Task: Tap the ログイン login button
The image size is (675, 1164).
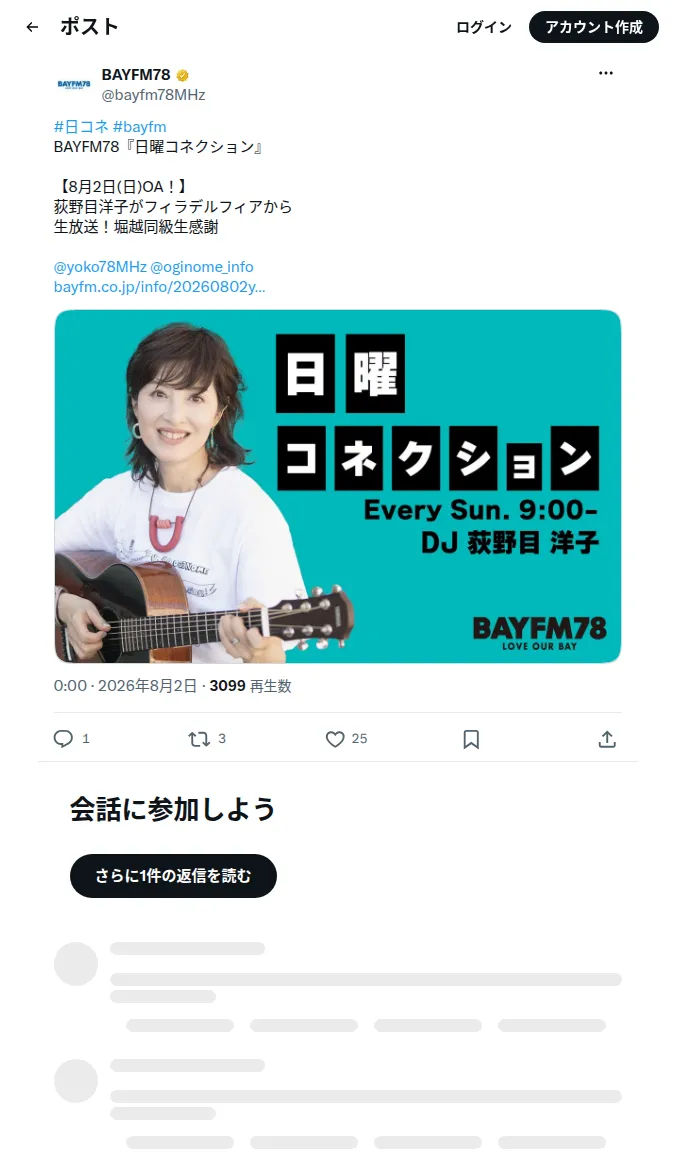Action: coord(483,27)
